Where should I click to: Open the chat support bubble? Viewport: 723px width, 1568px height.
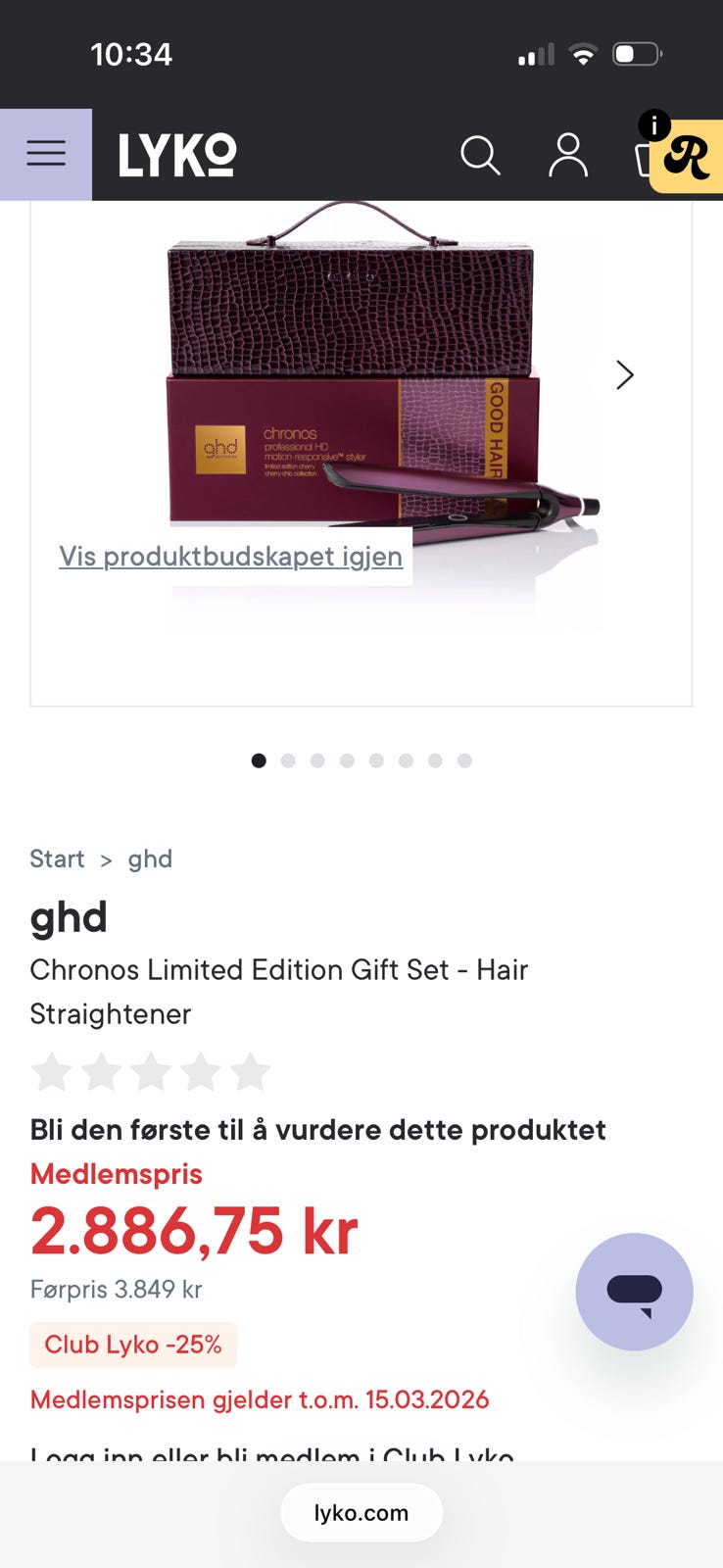(634, 1291)
